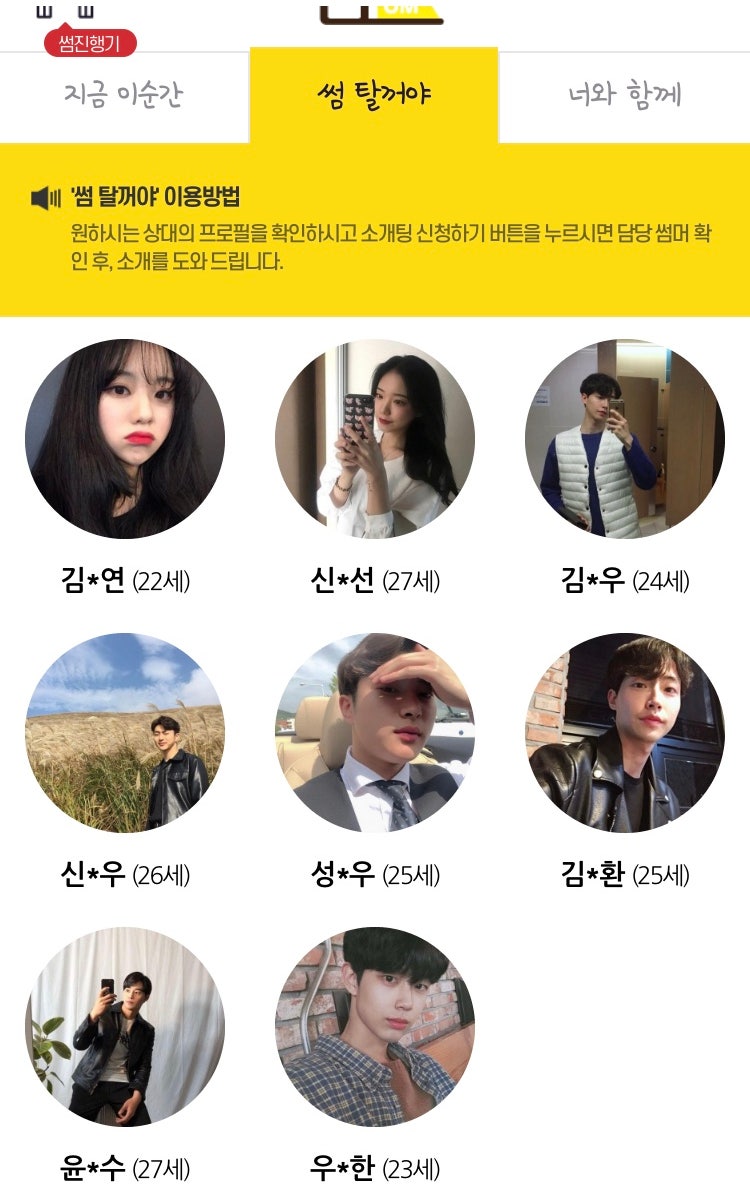The width and height of the screenshot is (750, 1201).
Task: Select the 썸 탈꺼야 tab
Action: 375,90
